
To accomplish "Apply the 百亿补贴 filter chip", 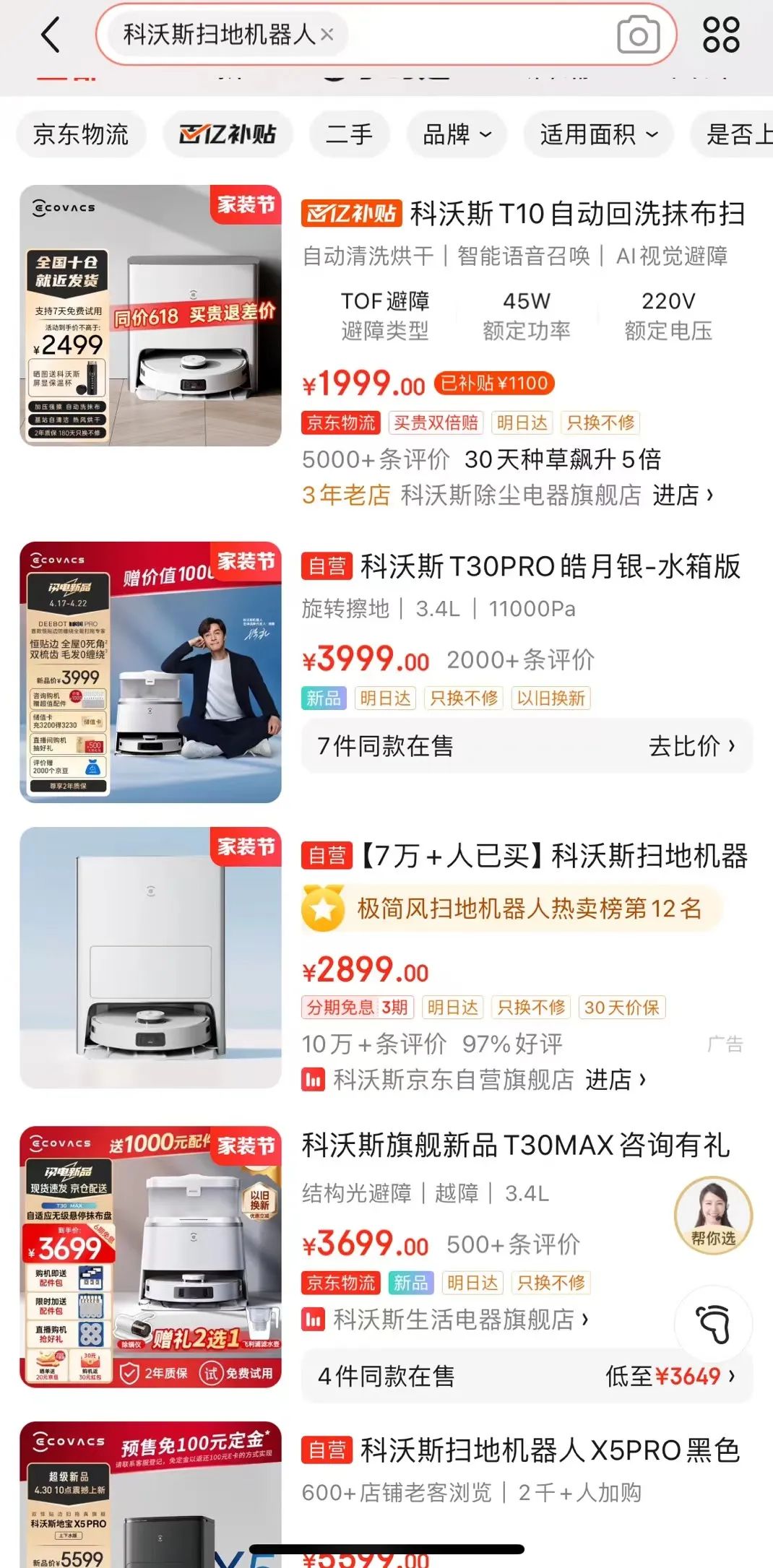I will tap(228, 134).
